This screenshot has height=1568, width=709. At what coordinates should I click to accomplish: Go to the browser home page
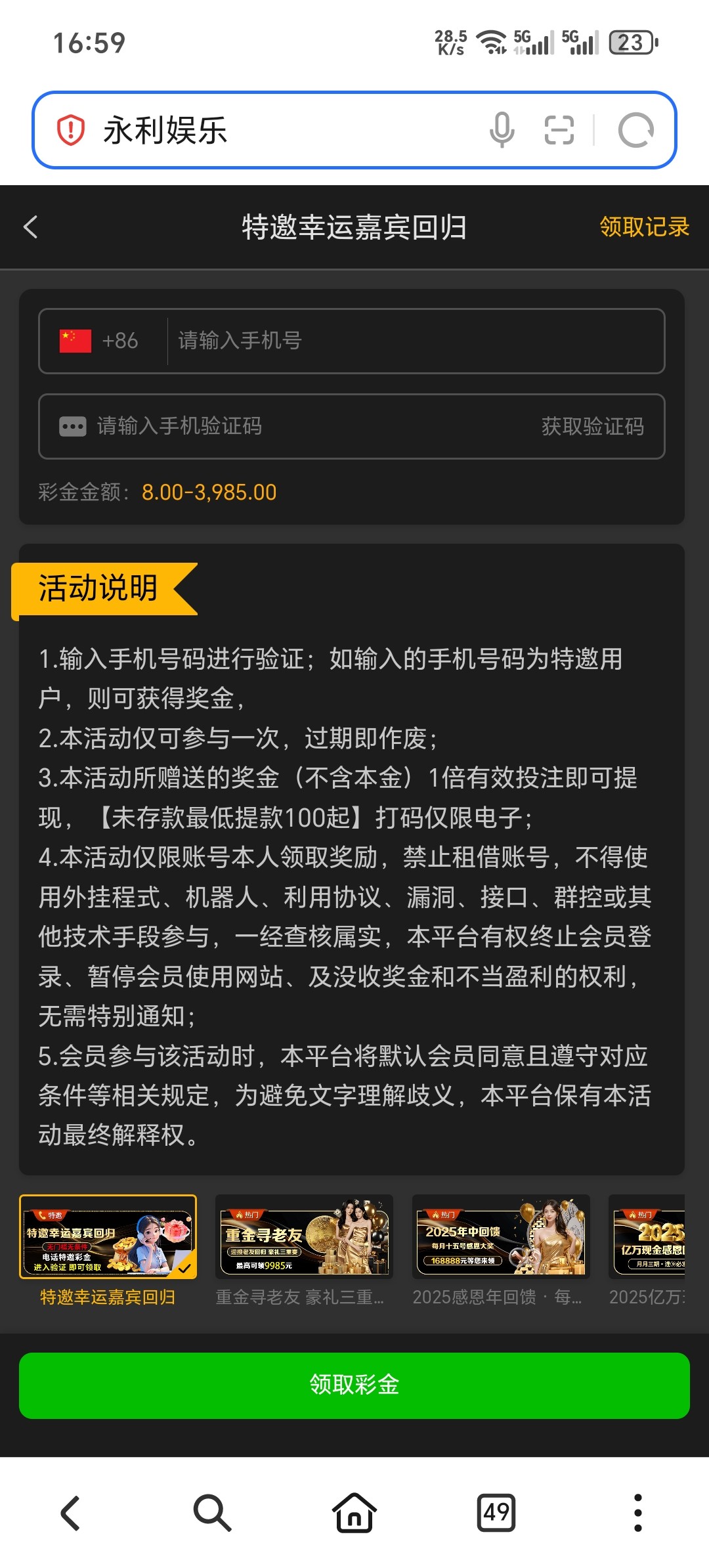354,1513
